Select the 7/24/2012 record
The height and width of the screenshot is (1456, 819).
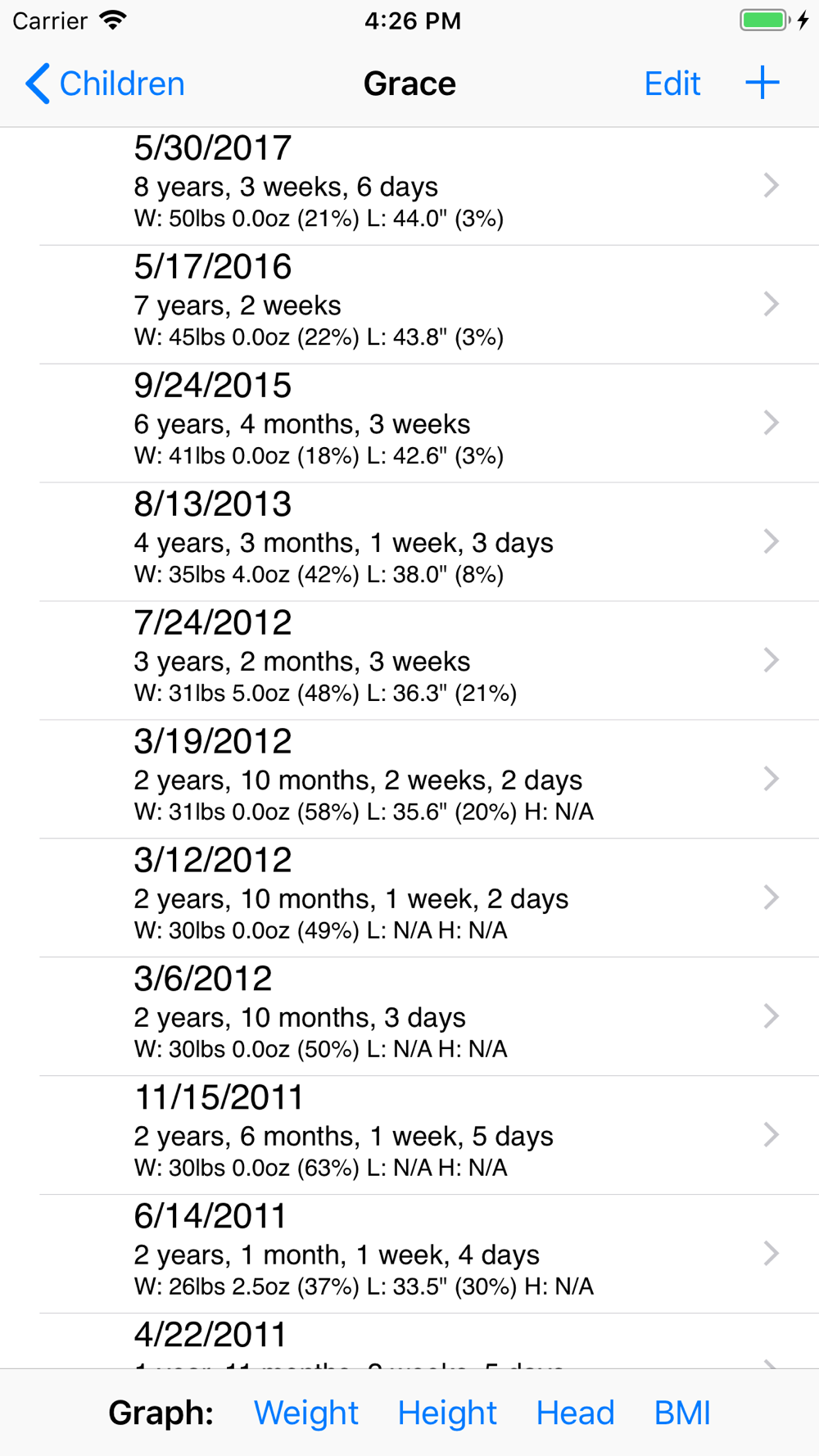[409, 661]
